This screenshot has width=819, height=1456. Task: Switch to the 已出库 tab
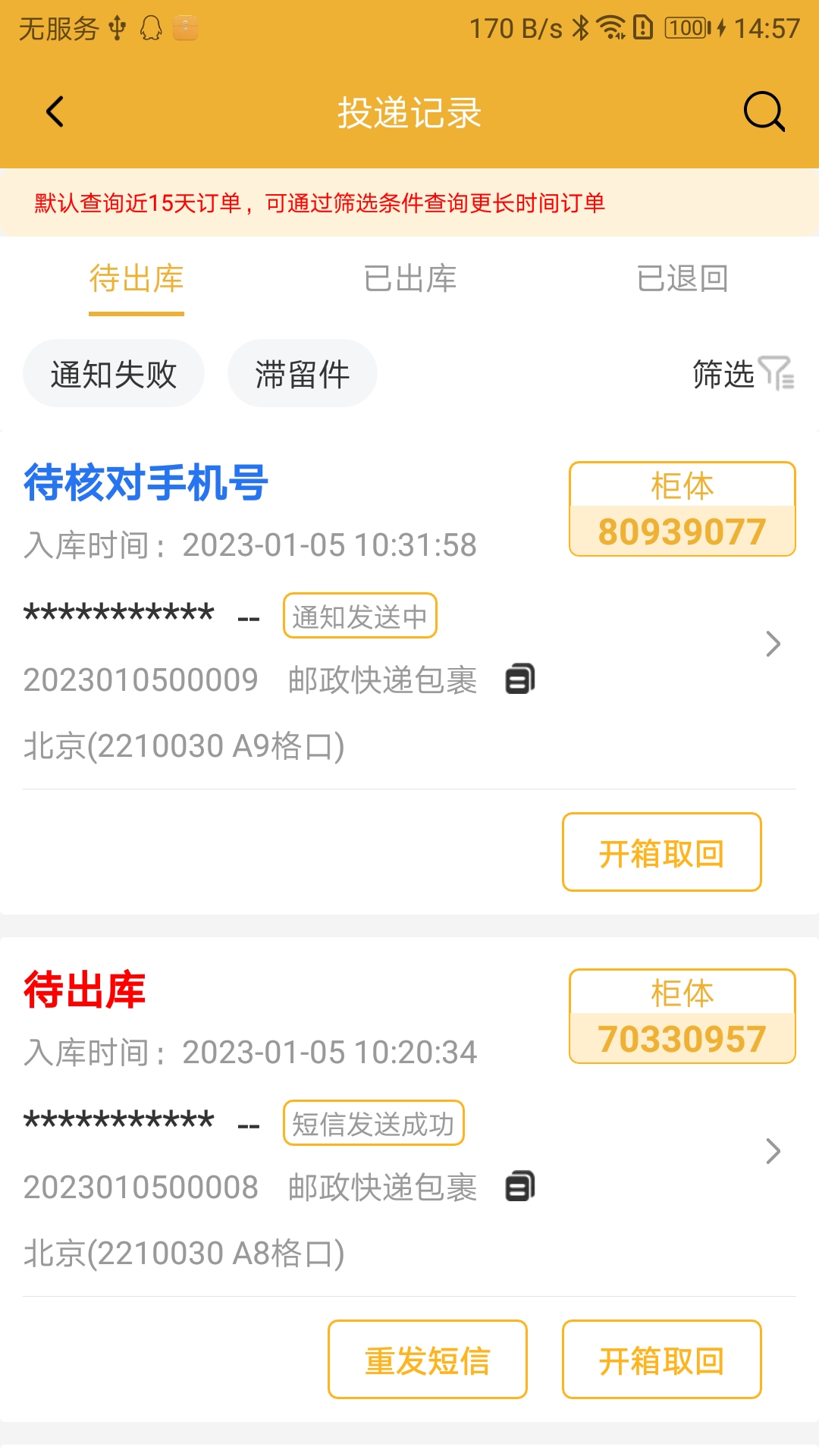click(409, 279)
